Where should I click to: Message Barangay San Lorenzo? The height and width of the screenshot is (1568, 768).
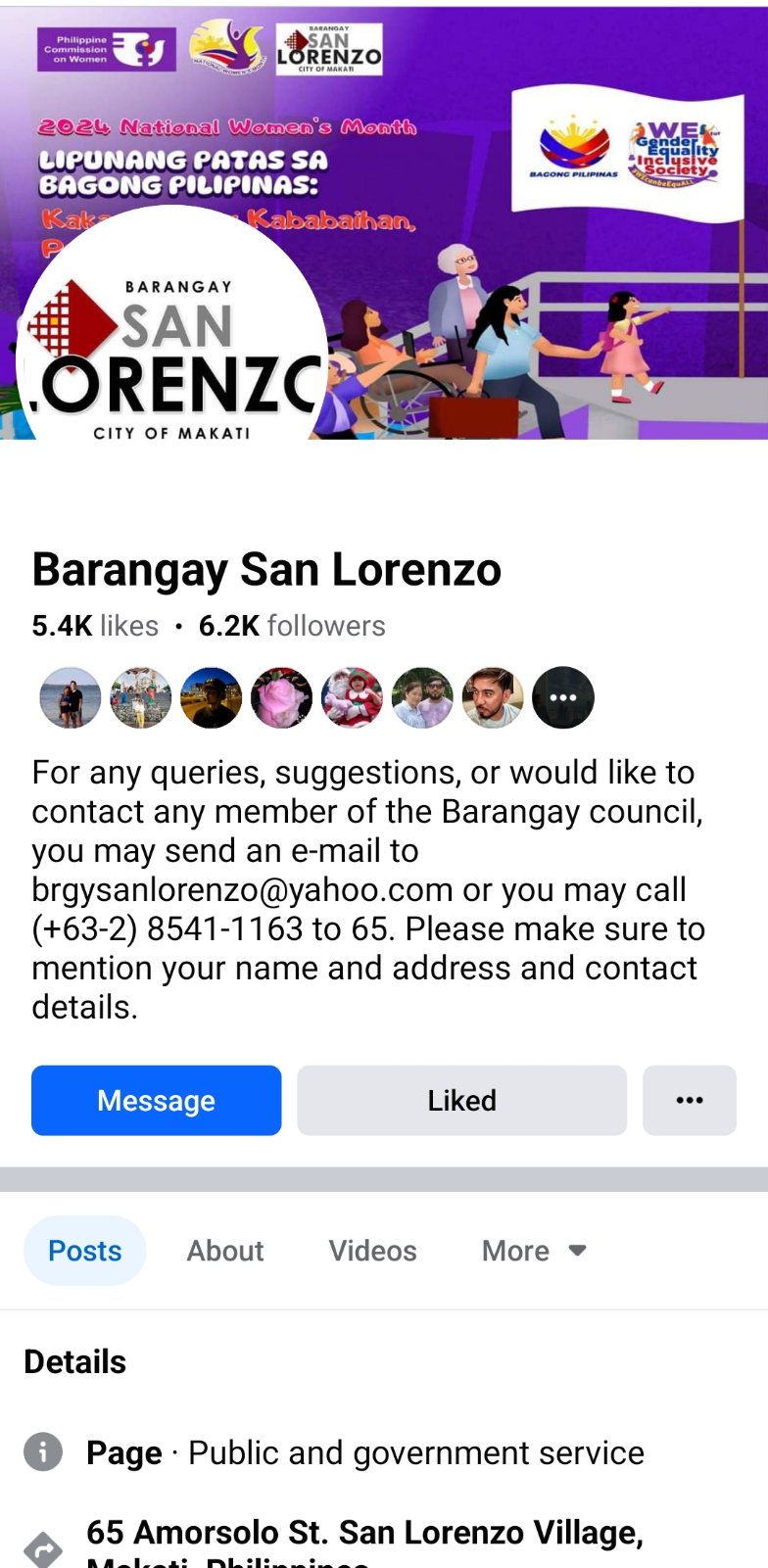click(156, 1100)
